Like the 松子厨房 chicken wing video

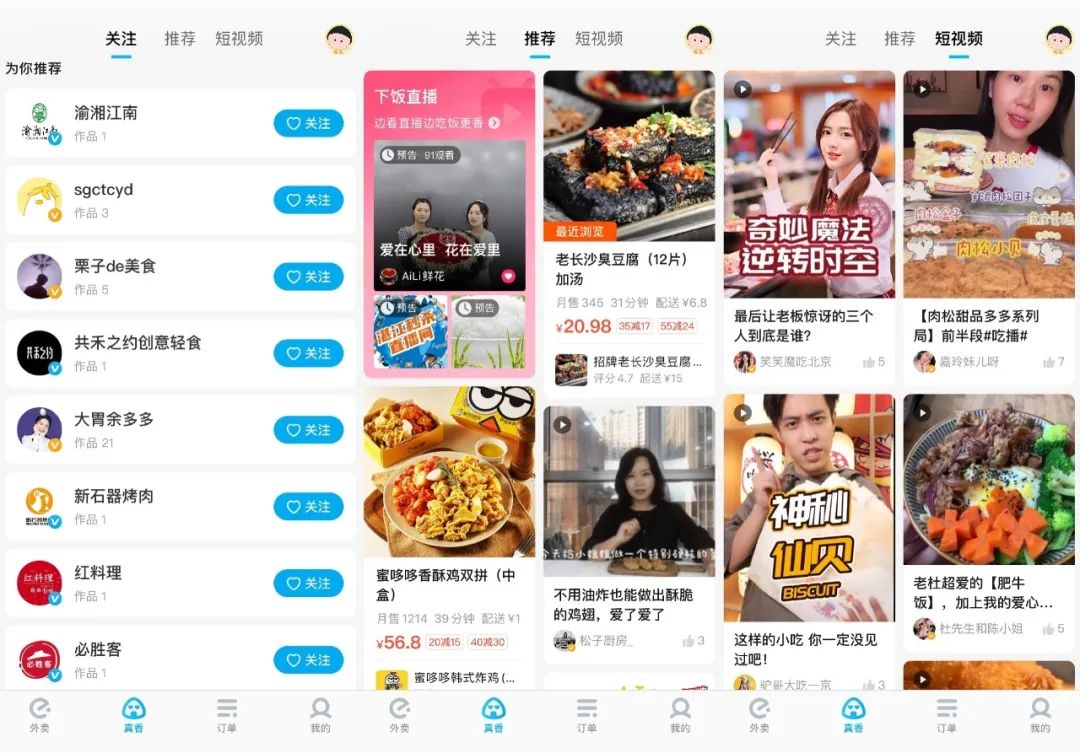pos(693,641)
